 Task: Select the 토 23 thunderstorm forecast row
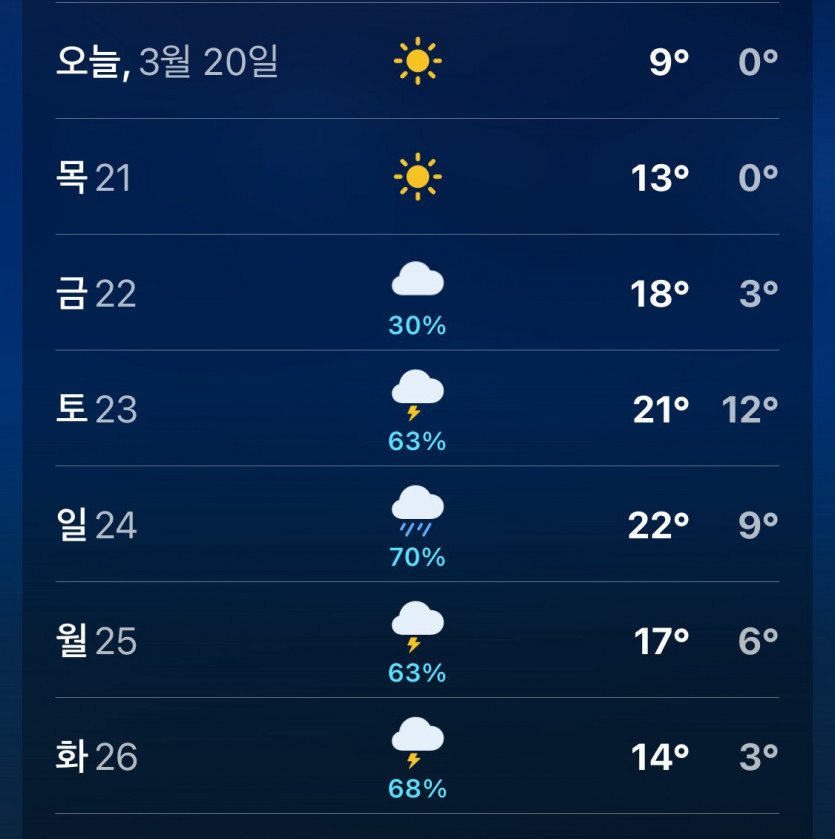coord(417,409)
